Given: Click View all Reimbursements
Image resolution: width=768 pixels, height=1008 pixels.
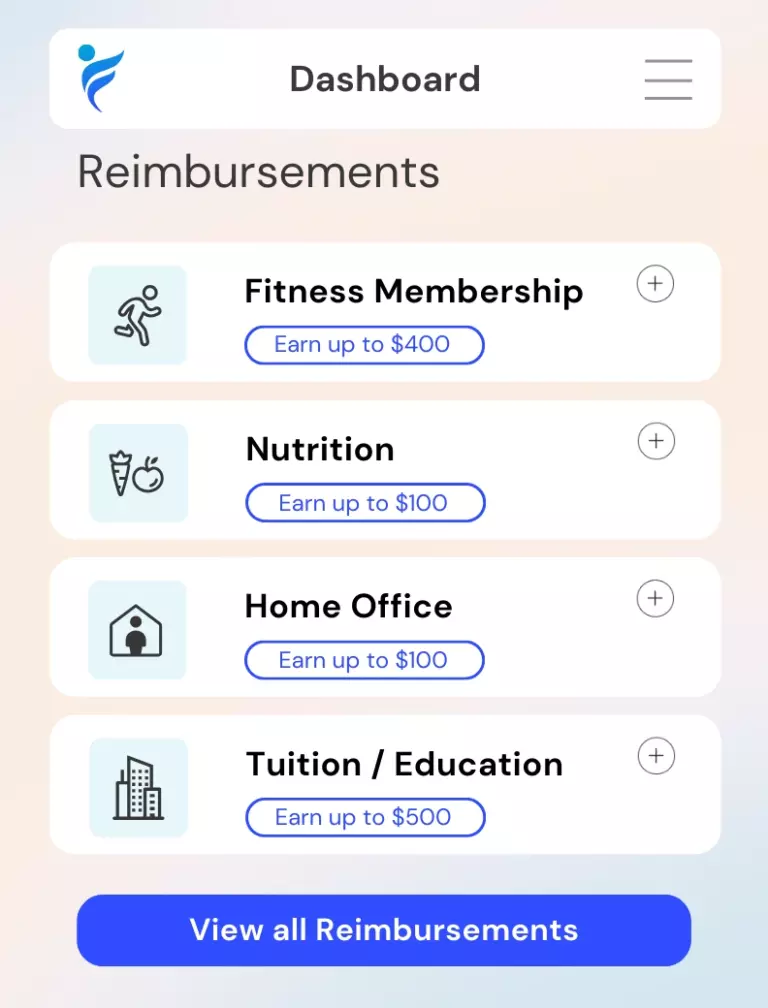Looking at the screenshot, I should click(384, 930).
